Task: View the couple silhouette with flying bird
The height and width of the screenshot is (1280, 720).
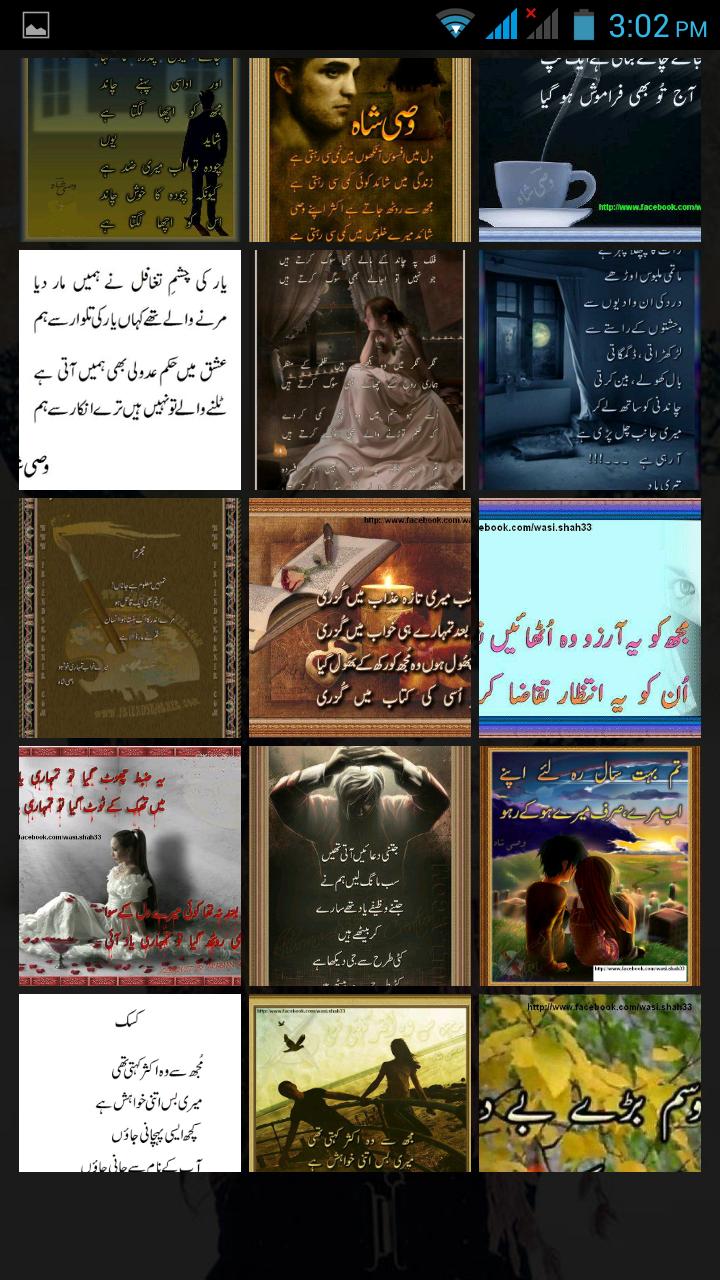Action: (360, 1083)
